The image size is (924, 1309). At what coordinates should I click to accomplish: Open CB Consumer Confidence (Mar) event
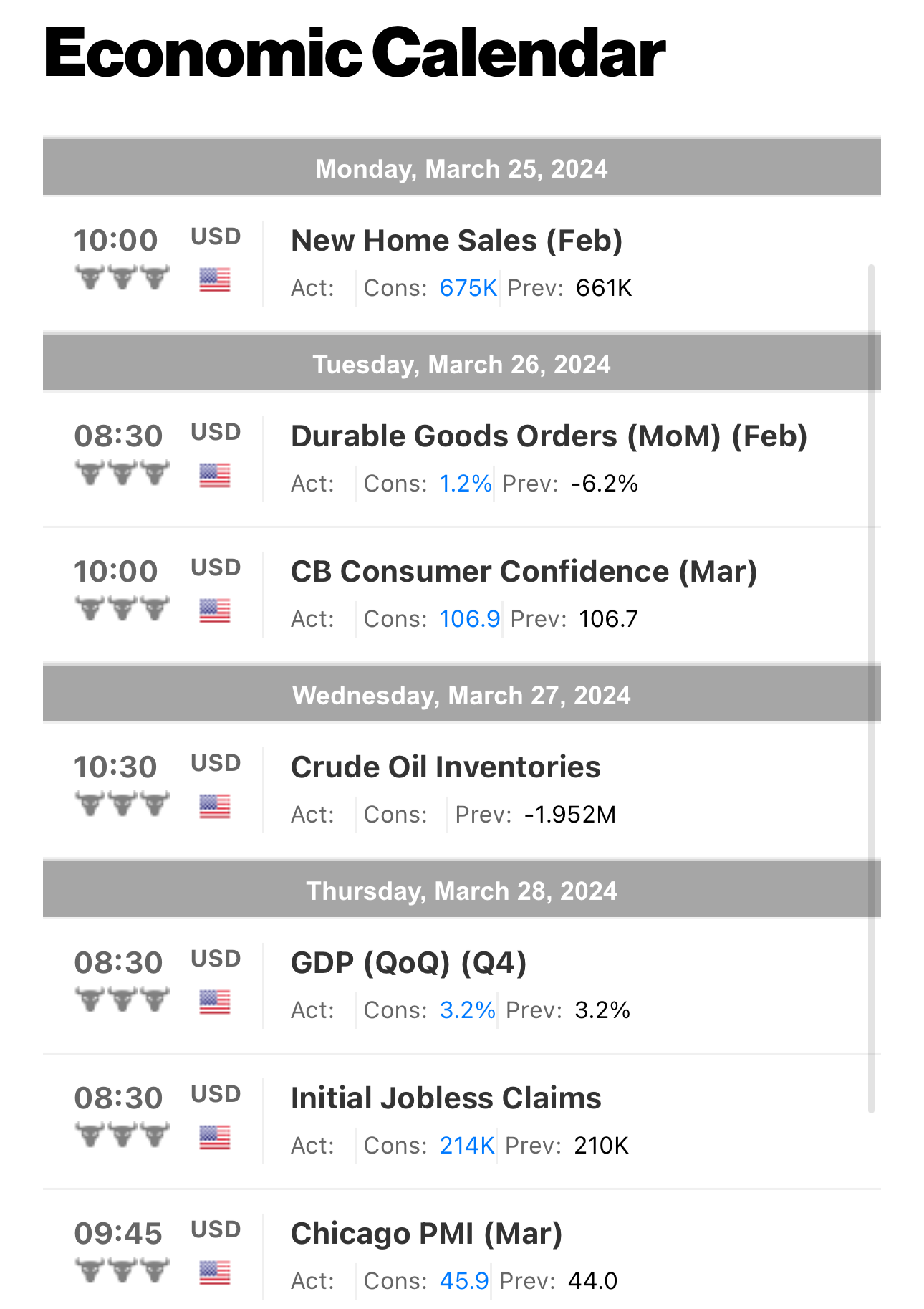(523, 572)
